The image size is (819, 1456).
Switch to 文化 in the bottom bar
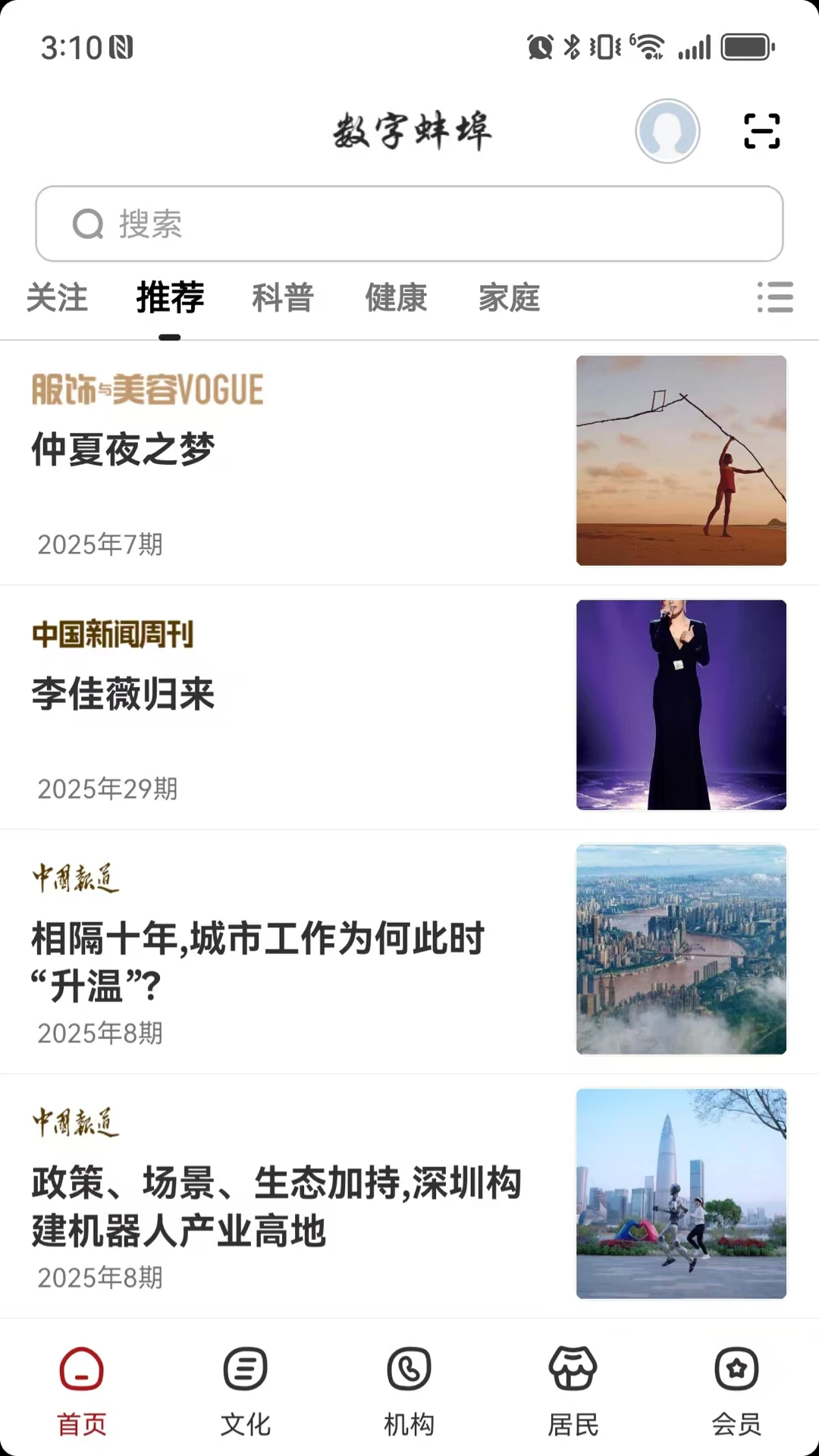point(246,1392)
